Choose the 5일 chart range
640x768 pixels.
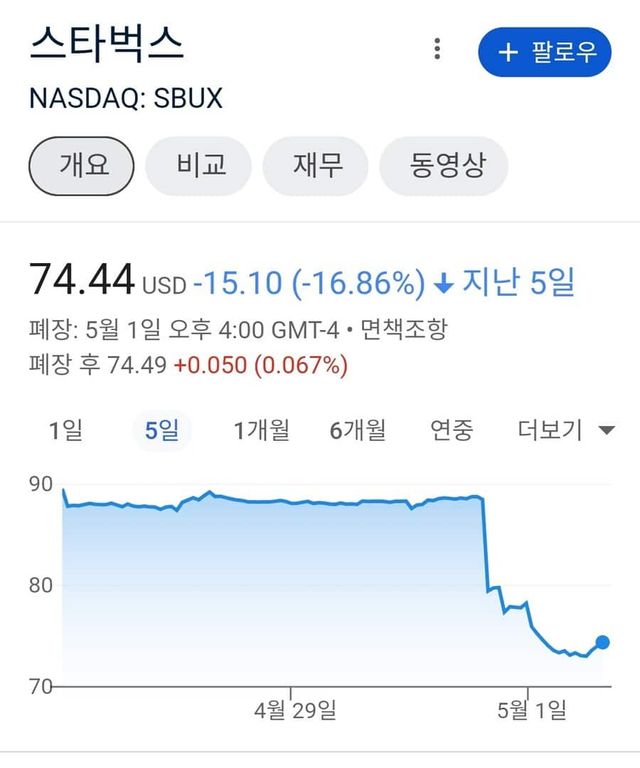coord(162,431)
